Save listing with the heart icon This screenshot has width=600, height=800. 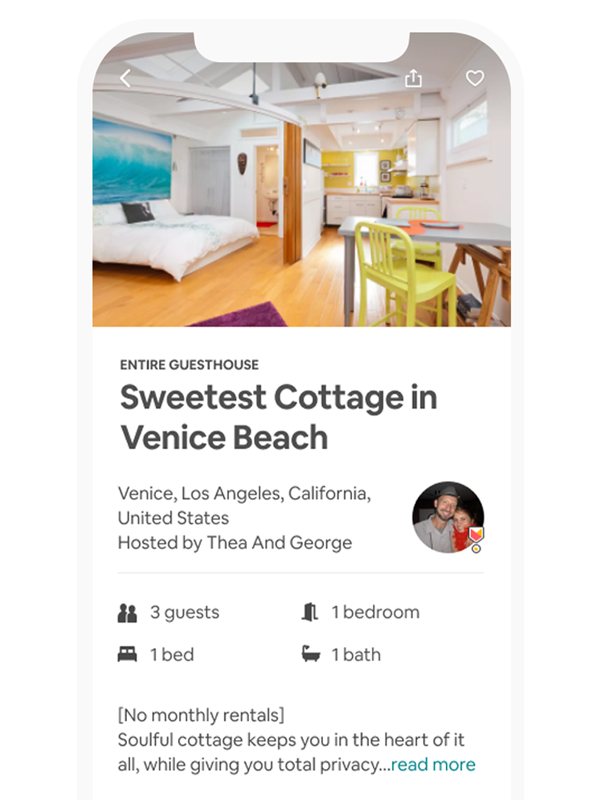pyautogui.click(x=475, y=78)
